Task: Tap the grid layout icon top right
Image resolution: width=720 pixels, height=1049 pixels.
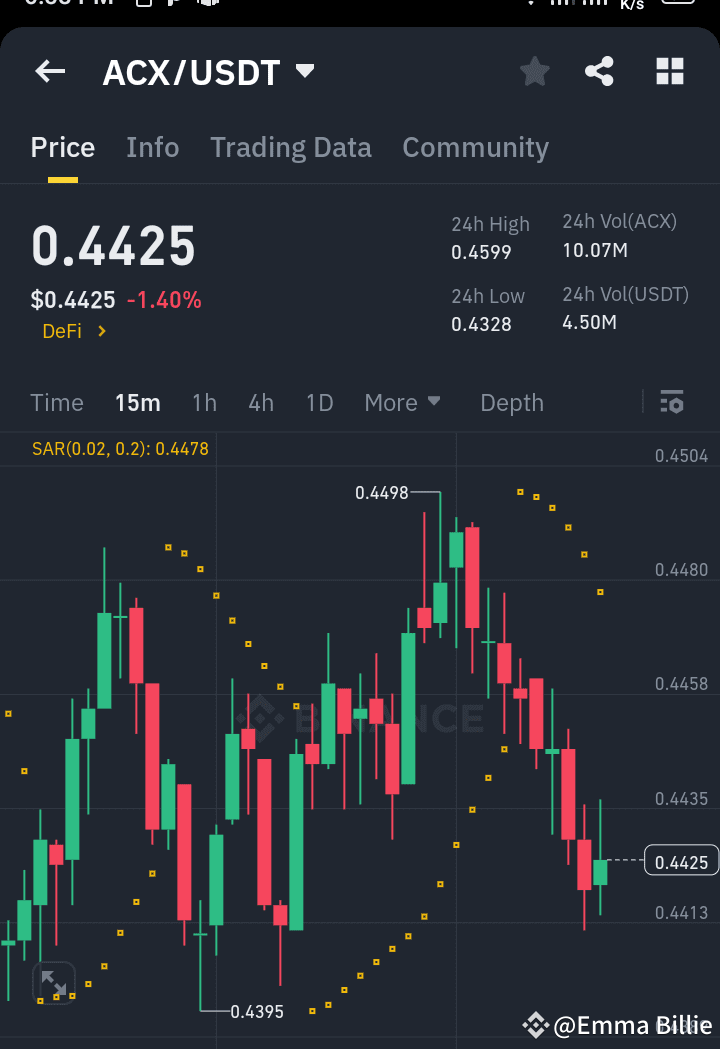Action: click(669, 71)
